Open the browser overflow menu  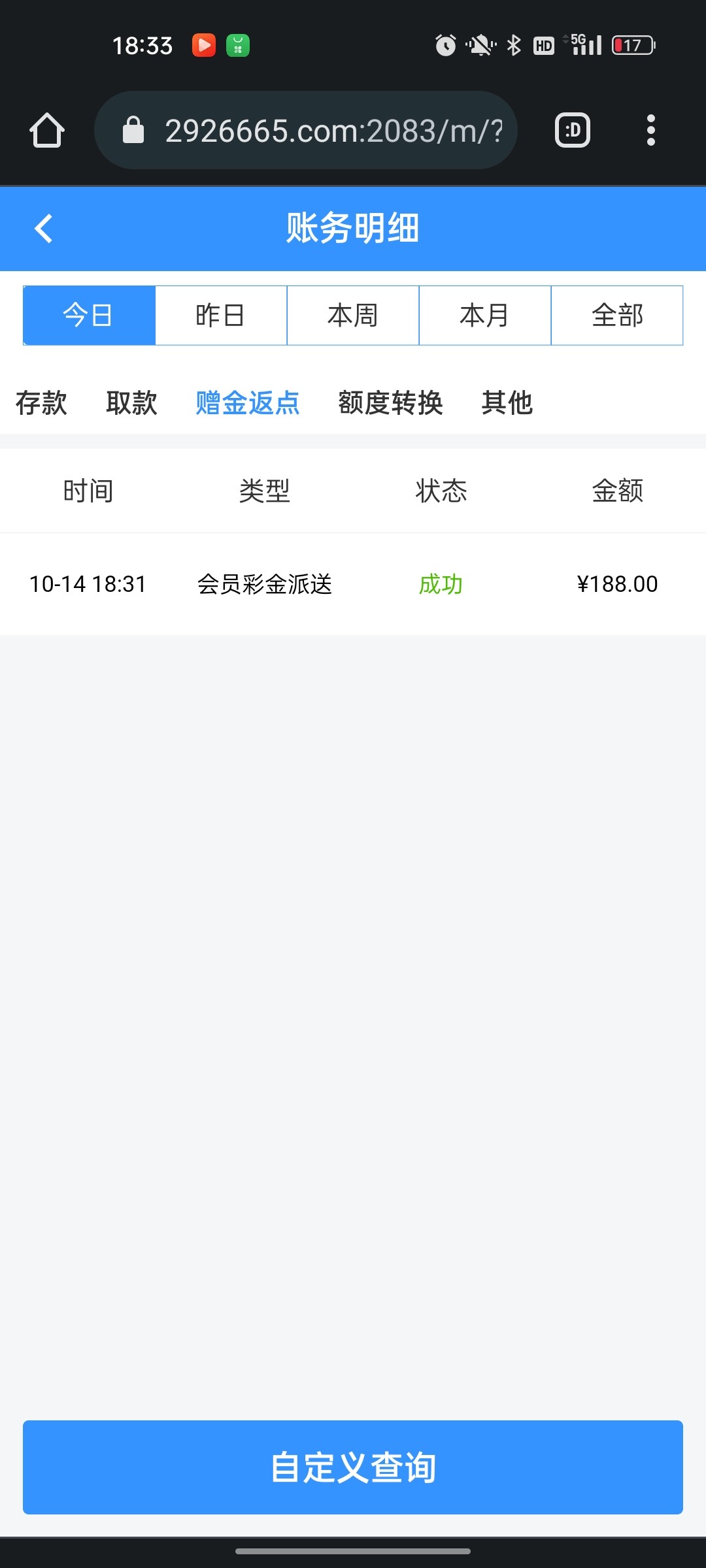point(650,130)
